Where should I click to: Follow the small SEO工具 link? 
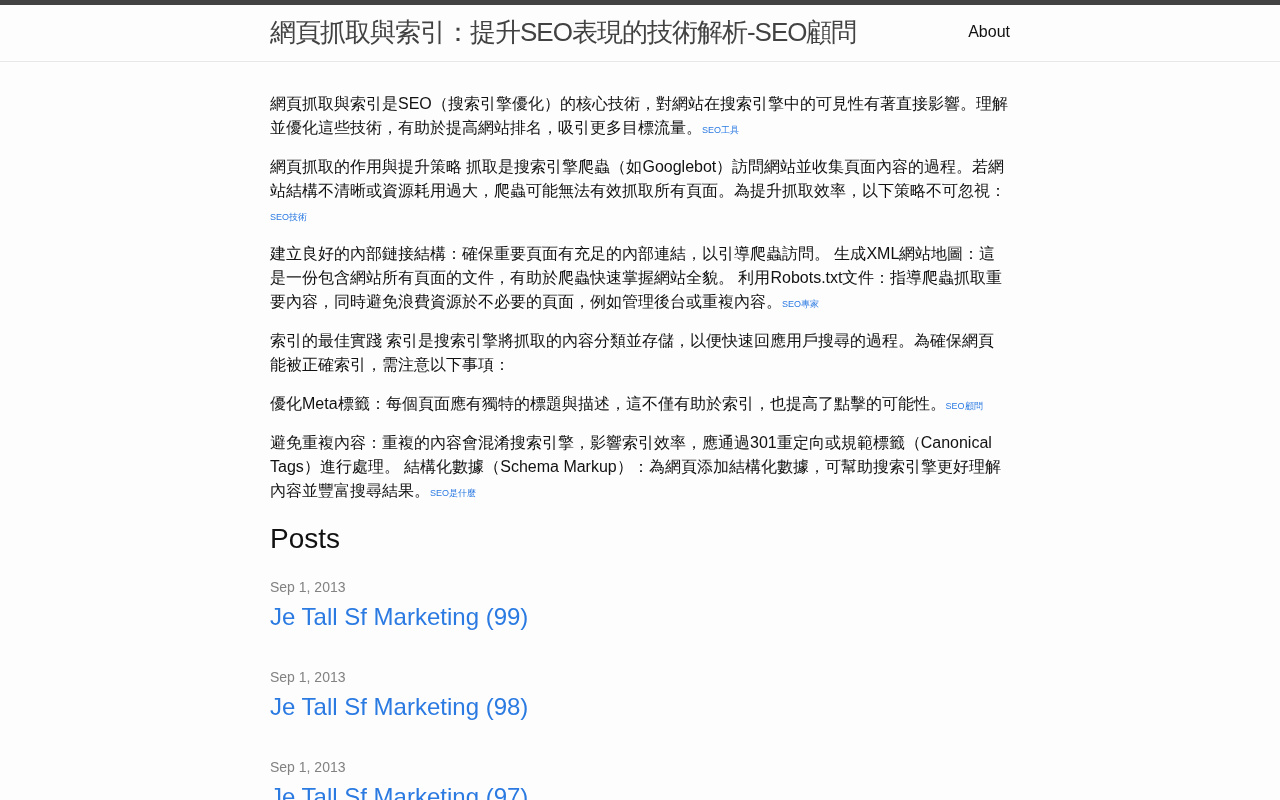point(720,130)
